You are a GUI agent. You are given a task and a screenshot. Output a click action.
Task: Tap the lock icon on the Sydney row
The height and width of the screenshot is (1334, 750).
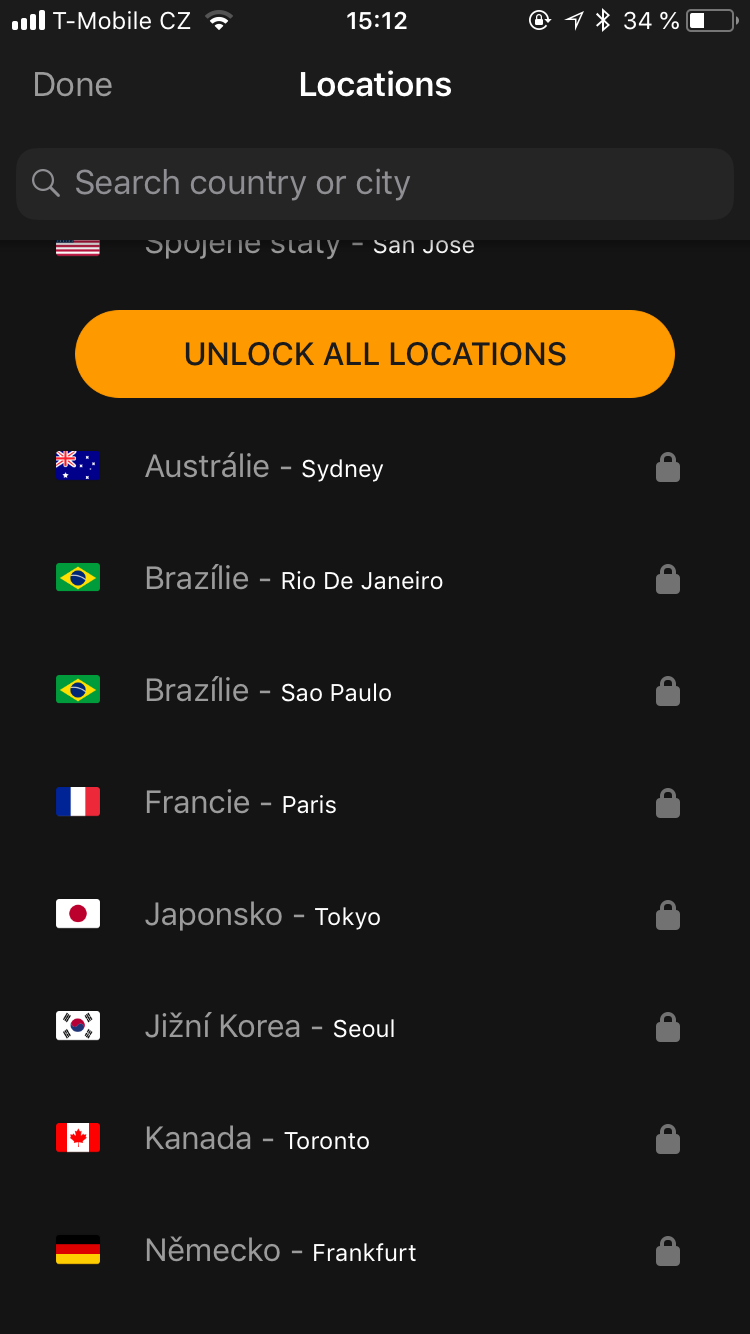pyautogui.click(x=668, y=466)
